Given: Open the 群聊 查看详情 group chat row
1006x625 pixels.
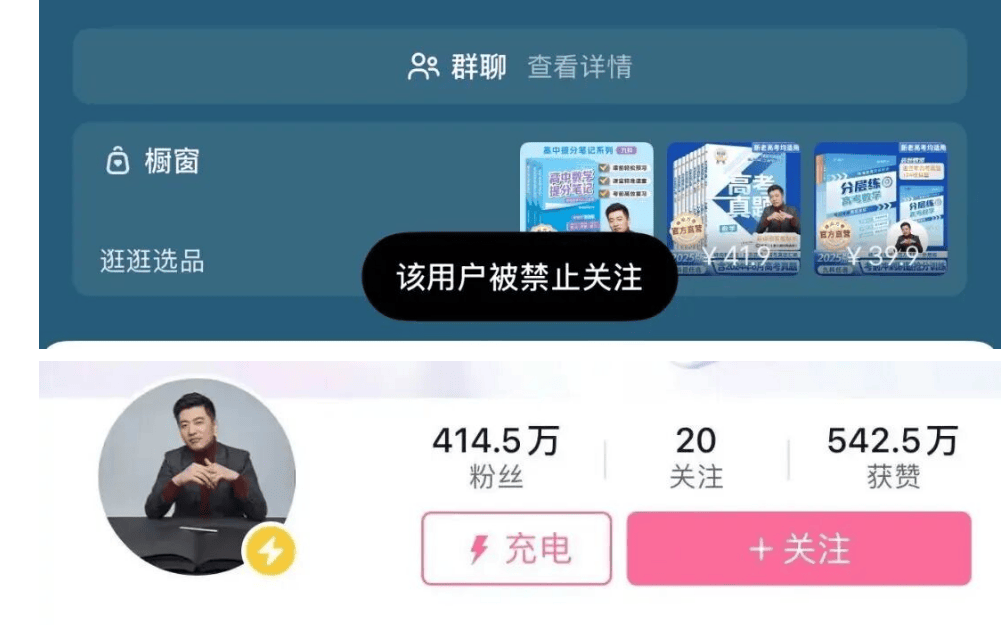Looking at the screenshot, I should 519,67.
